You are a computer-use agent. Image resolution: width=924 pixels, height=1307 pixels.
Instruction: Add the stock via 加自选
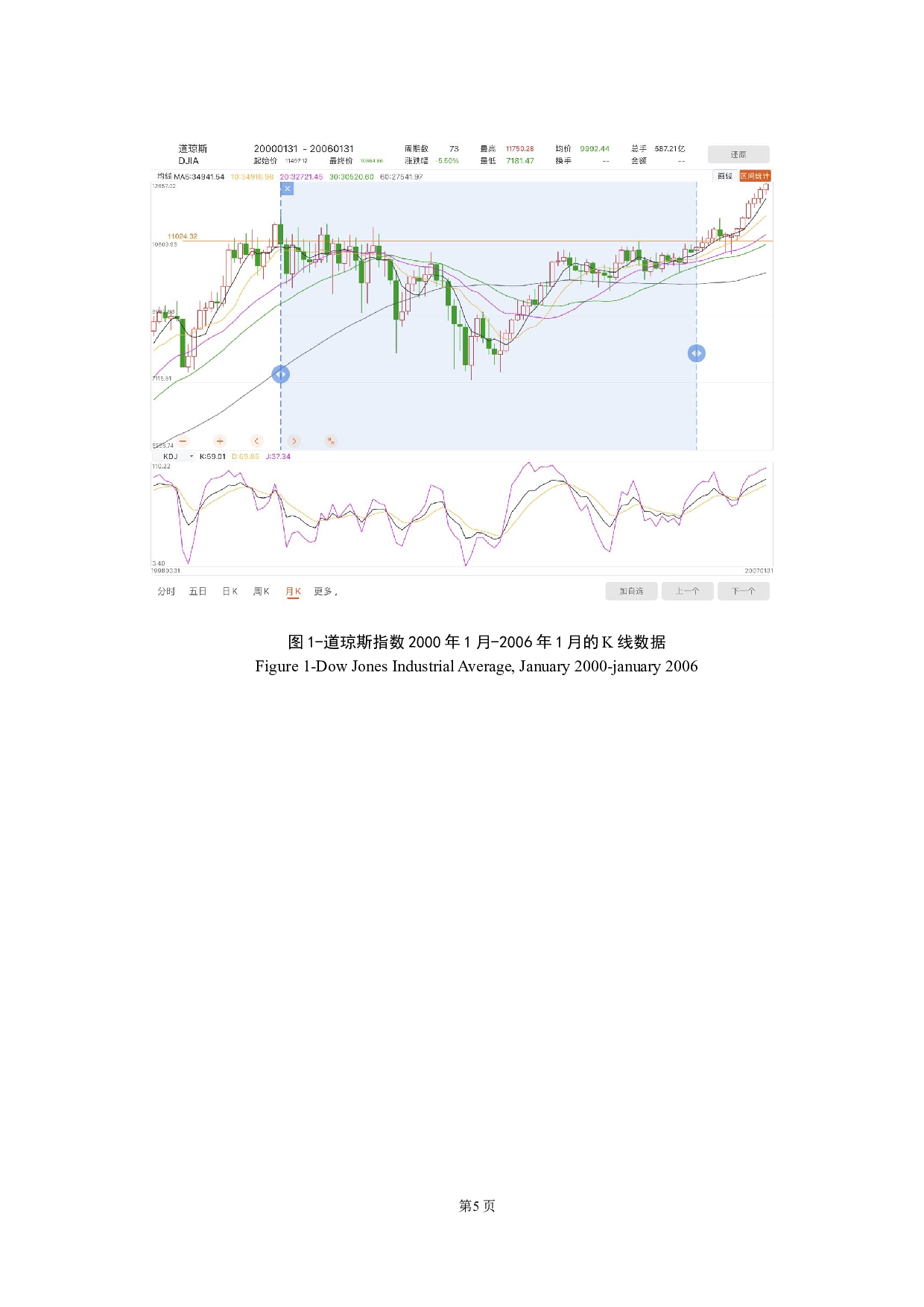631,591
